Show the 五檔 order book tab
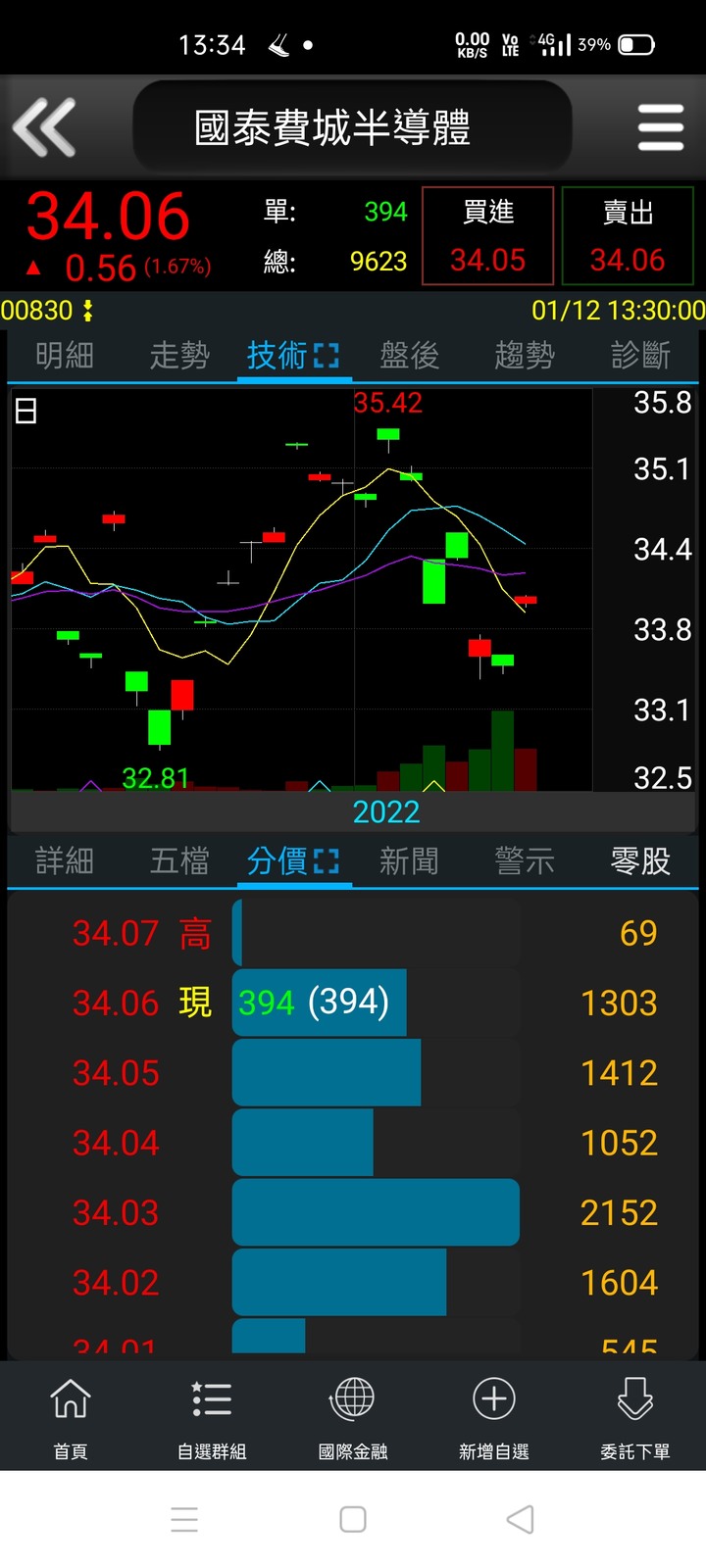 (179, 861)
